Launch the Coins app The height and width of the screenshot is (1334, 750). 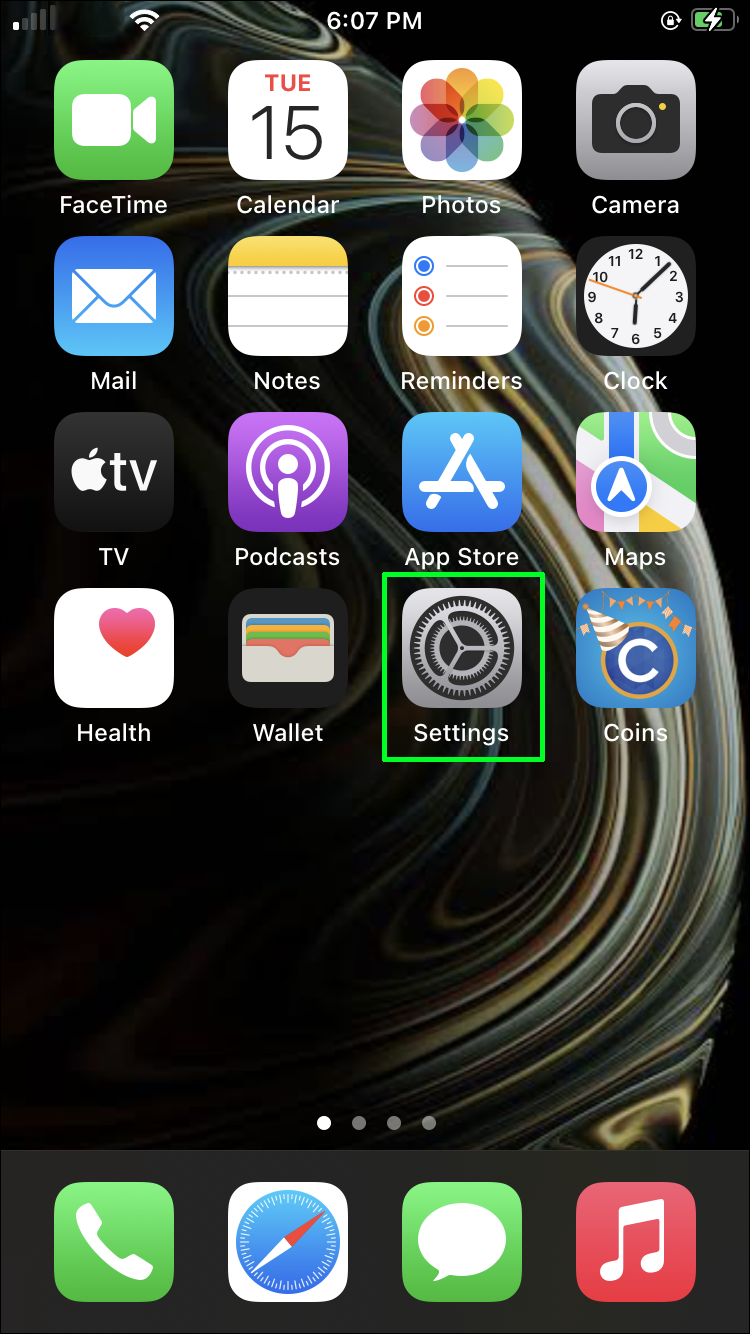pyautogui.click(x=635, y=648)
